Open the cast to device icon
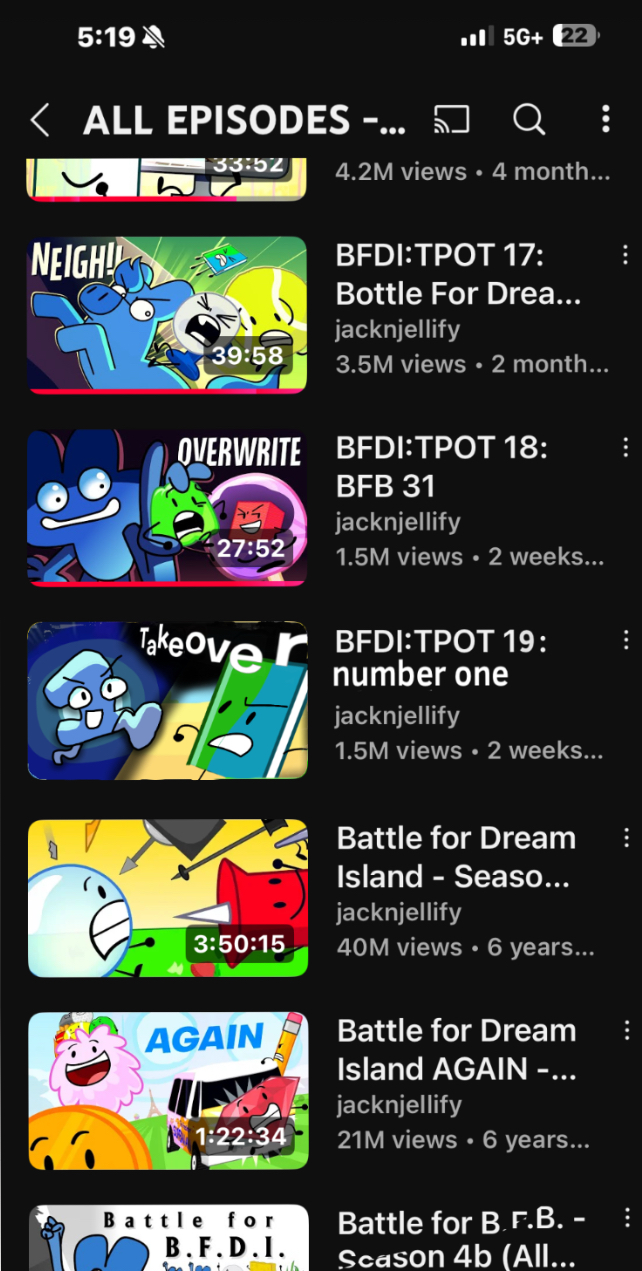This screenshot has height=1271, width=642. pyautogui.click(x=452, y=120)
